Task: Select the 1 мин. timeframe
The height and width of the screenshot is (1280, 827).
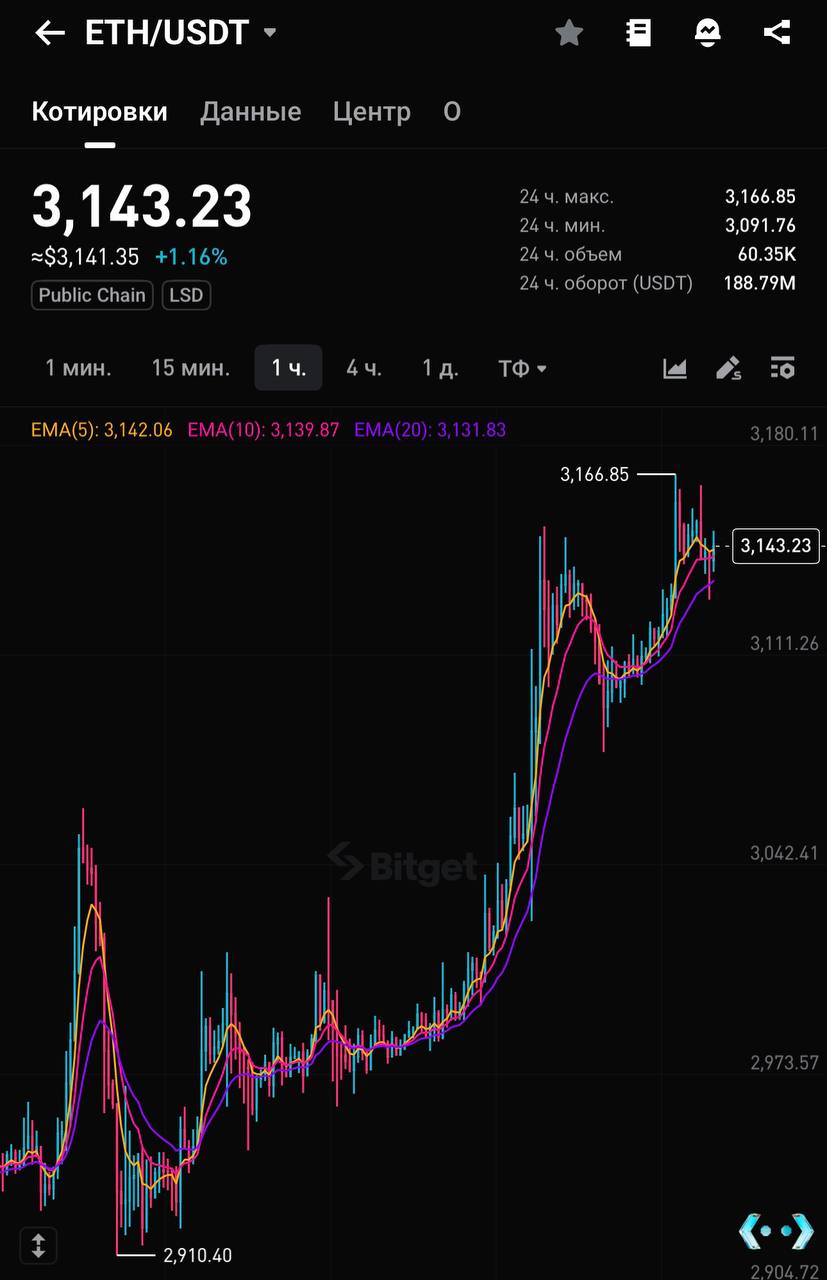Action: coord(78,368)
